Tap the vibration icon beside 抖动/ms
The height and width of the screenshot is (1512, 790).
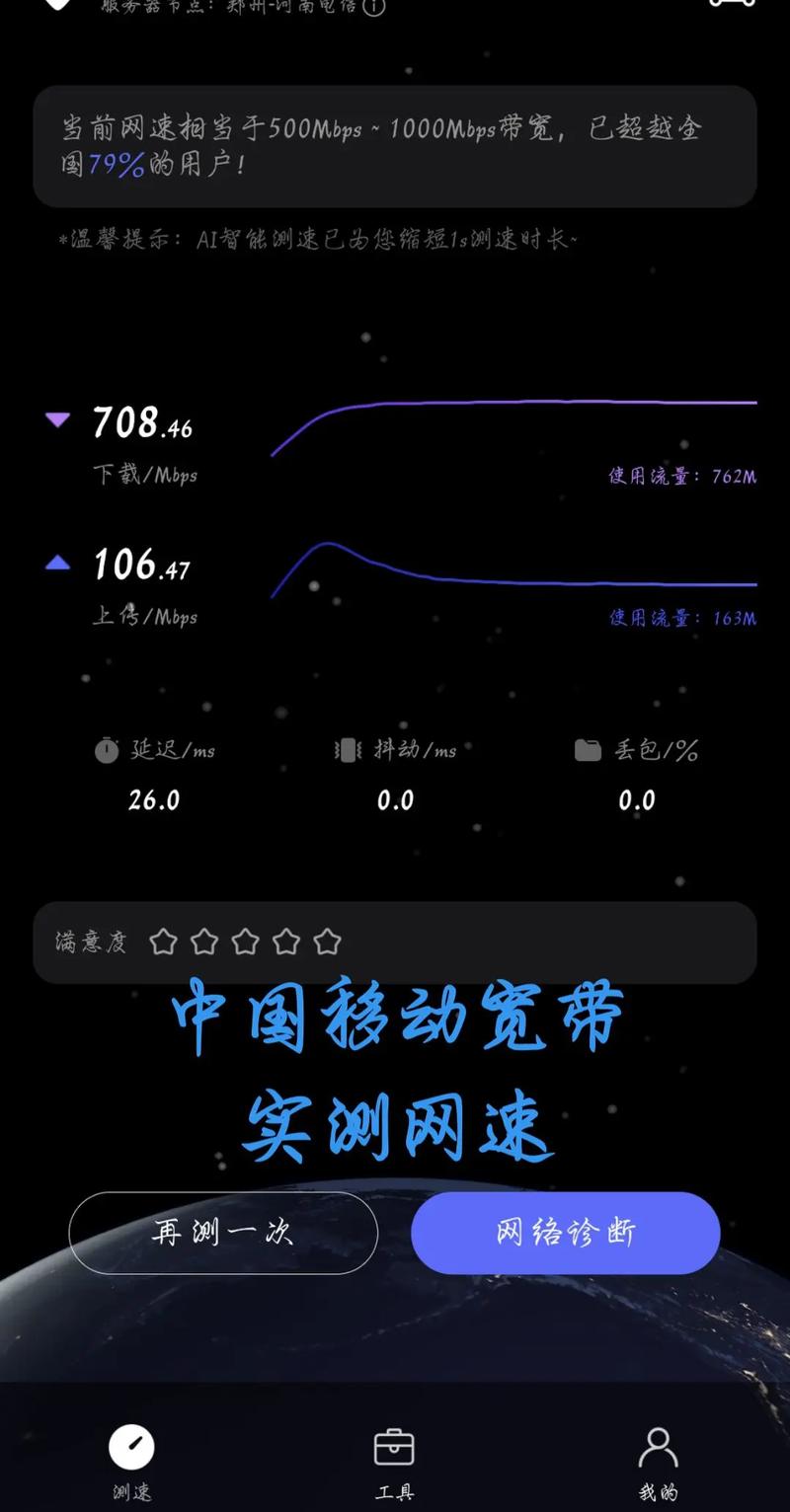[x=348, y=750]
